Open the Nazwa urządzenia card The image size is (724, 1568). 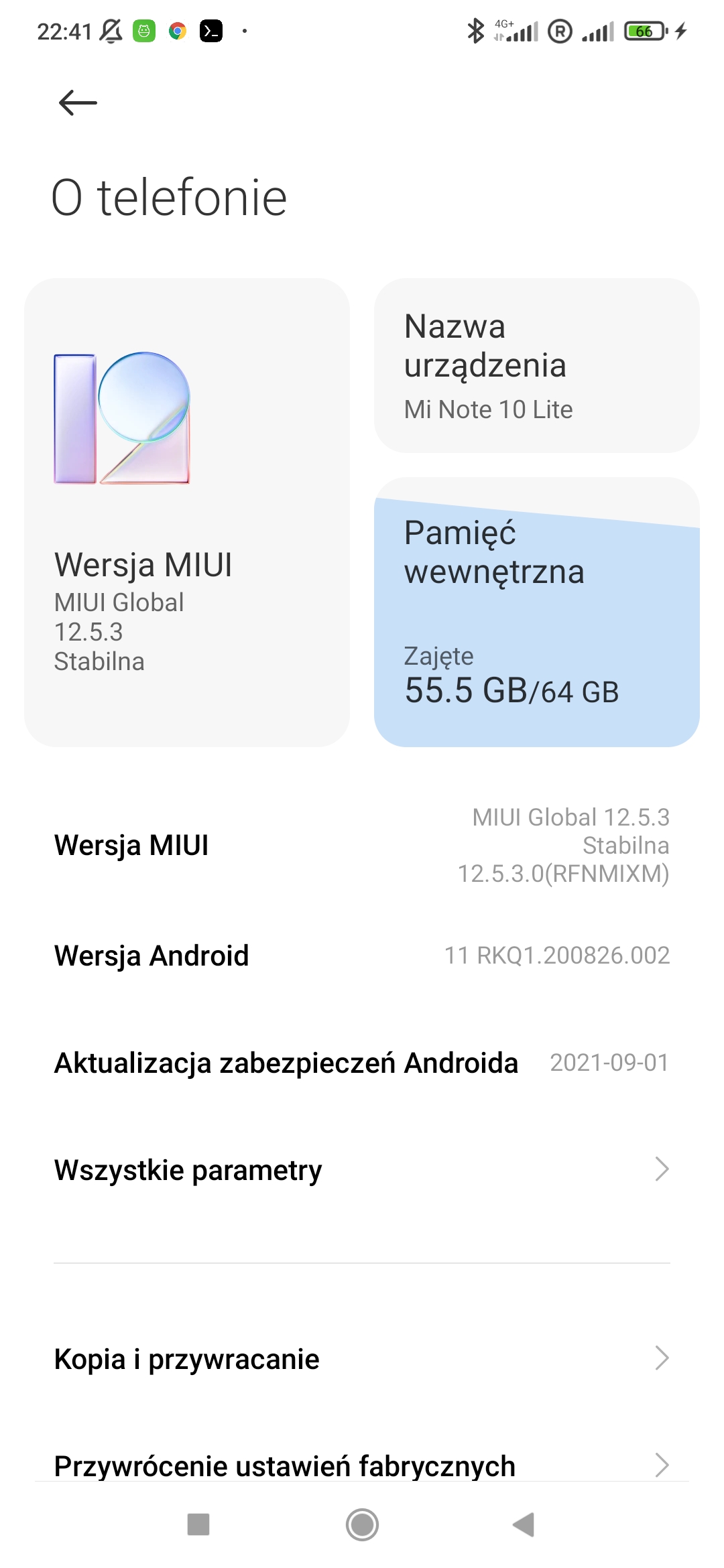pyautogui.click(x=537, y=366)
